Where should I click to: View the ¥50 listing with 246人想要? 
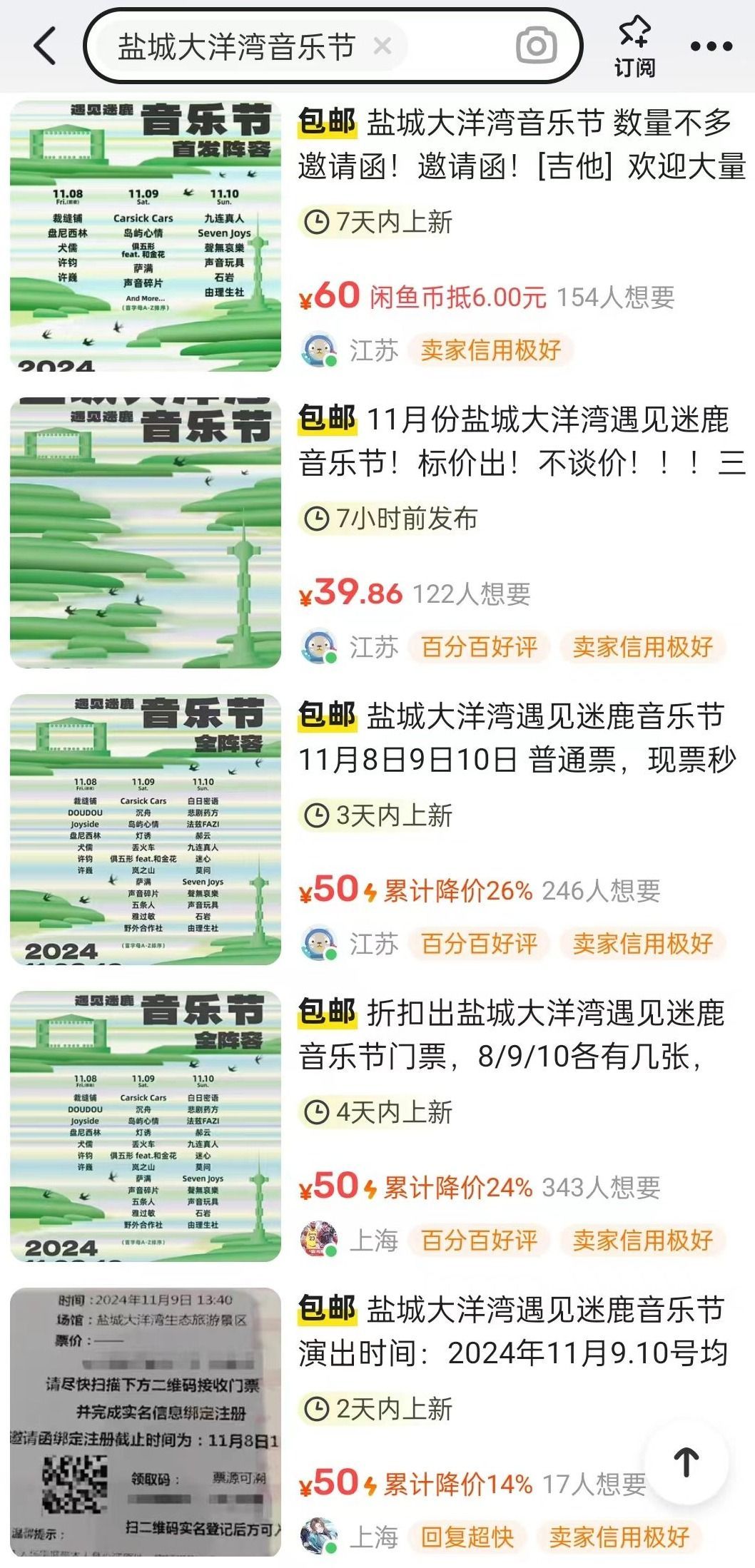click(x=521, y=738)
